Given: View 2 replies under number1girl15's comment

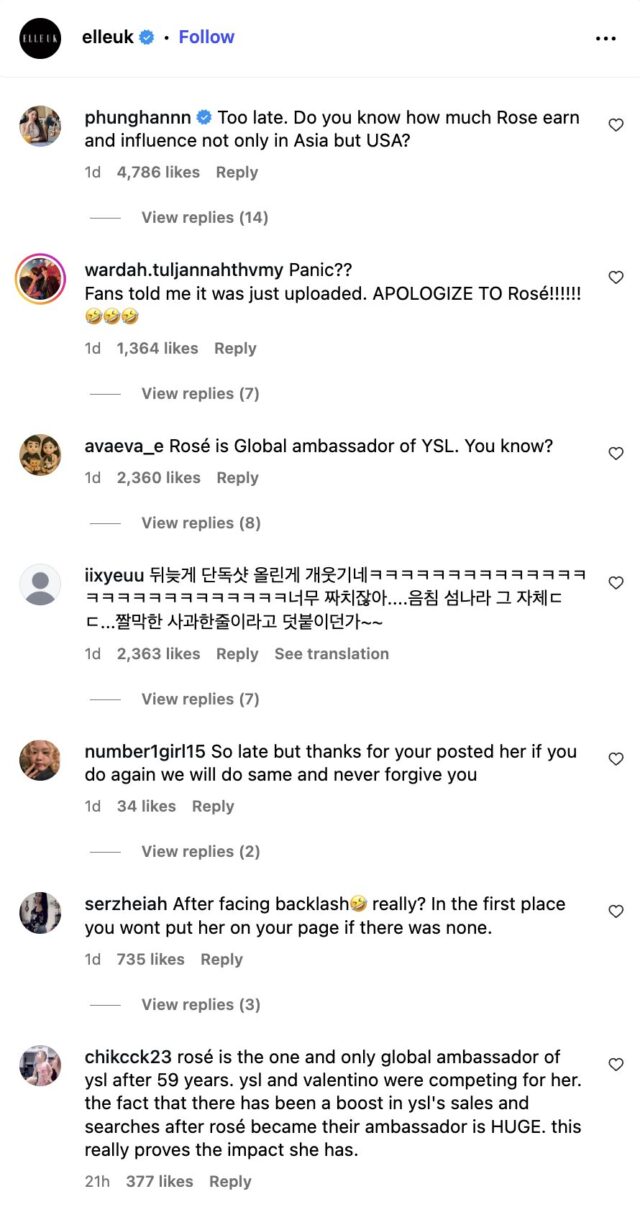Looking at the screenshot, I should pyautogui.click(x=200, y=851).
